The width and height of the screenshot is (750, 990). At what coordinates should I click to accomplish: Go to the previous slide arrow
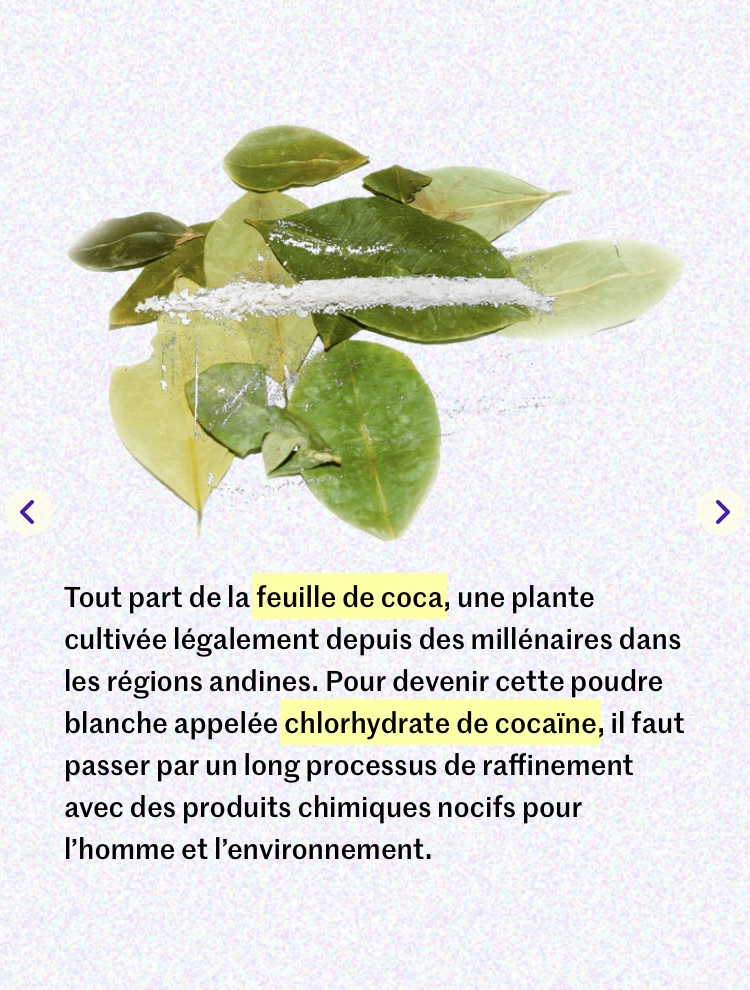pyautogui.click(x=28, y=512)
